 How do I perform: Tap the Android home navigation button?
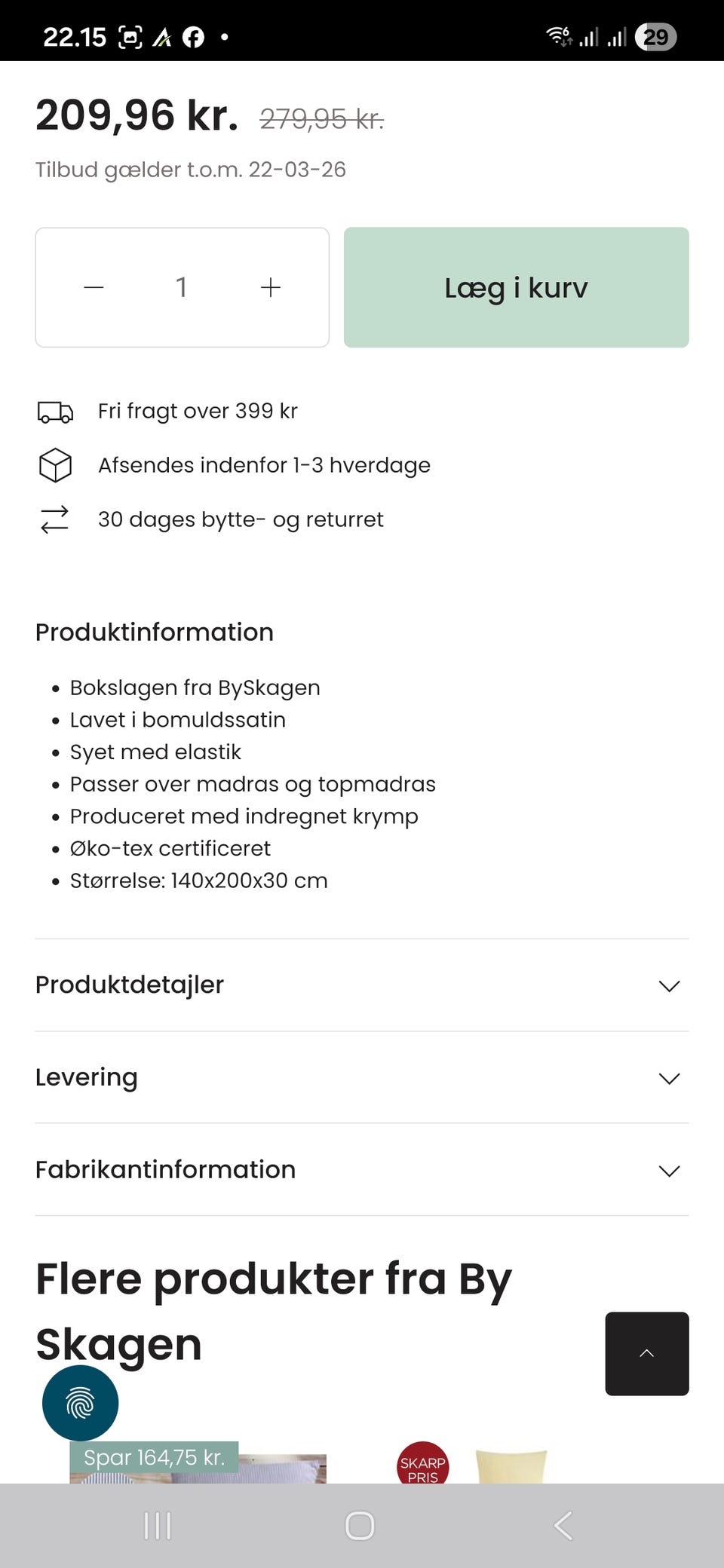[x=360, y=1526]
